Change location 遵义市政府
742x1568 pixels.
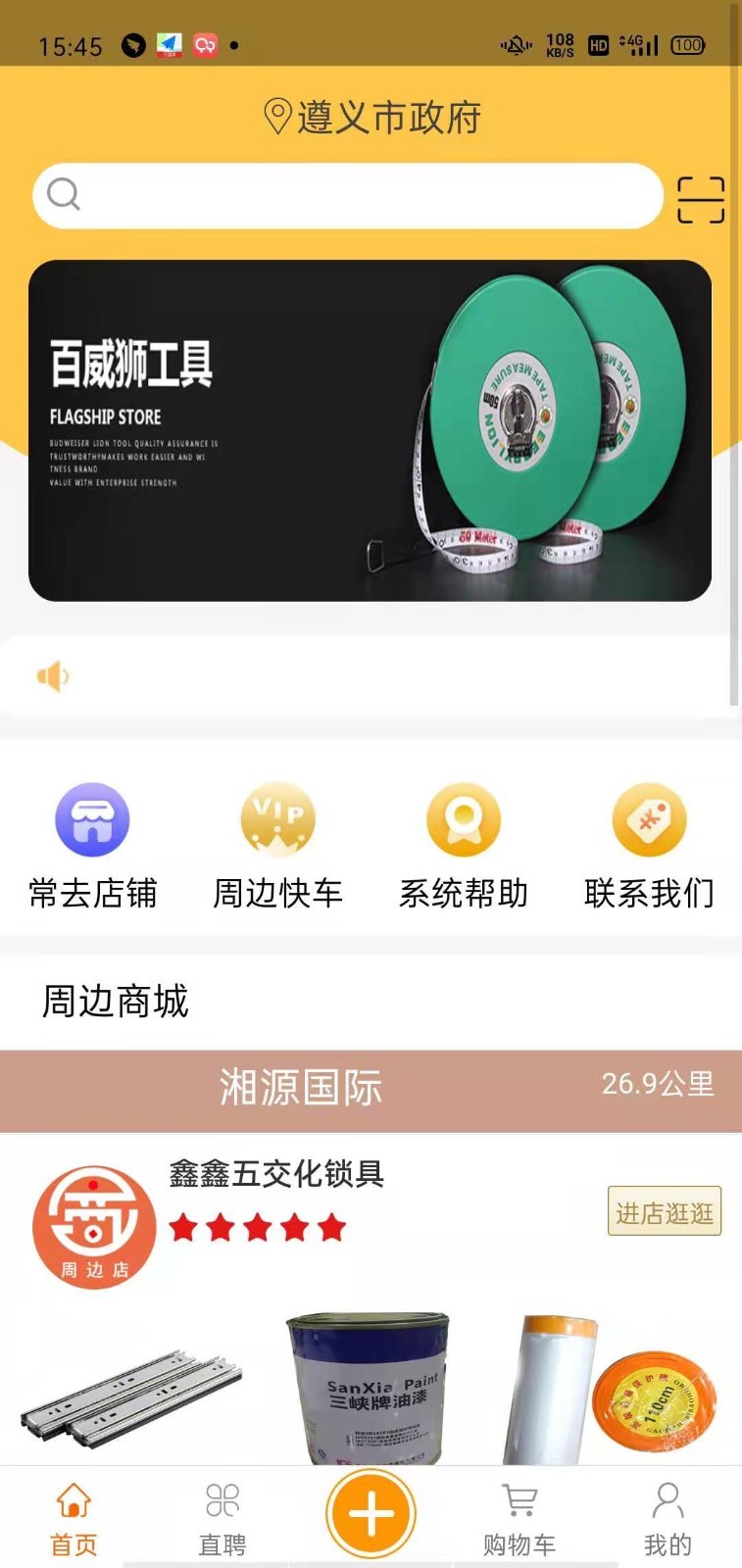click(x=371, y=118)
